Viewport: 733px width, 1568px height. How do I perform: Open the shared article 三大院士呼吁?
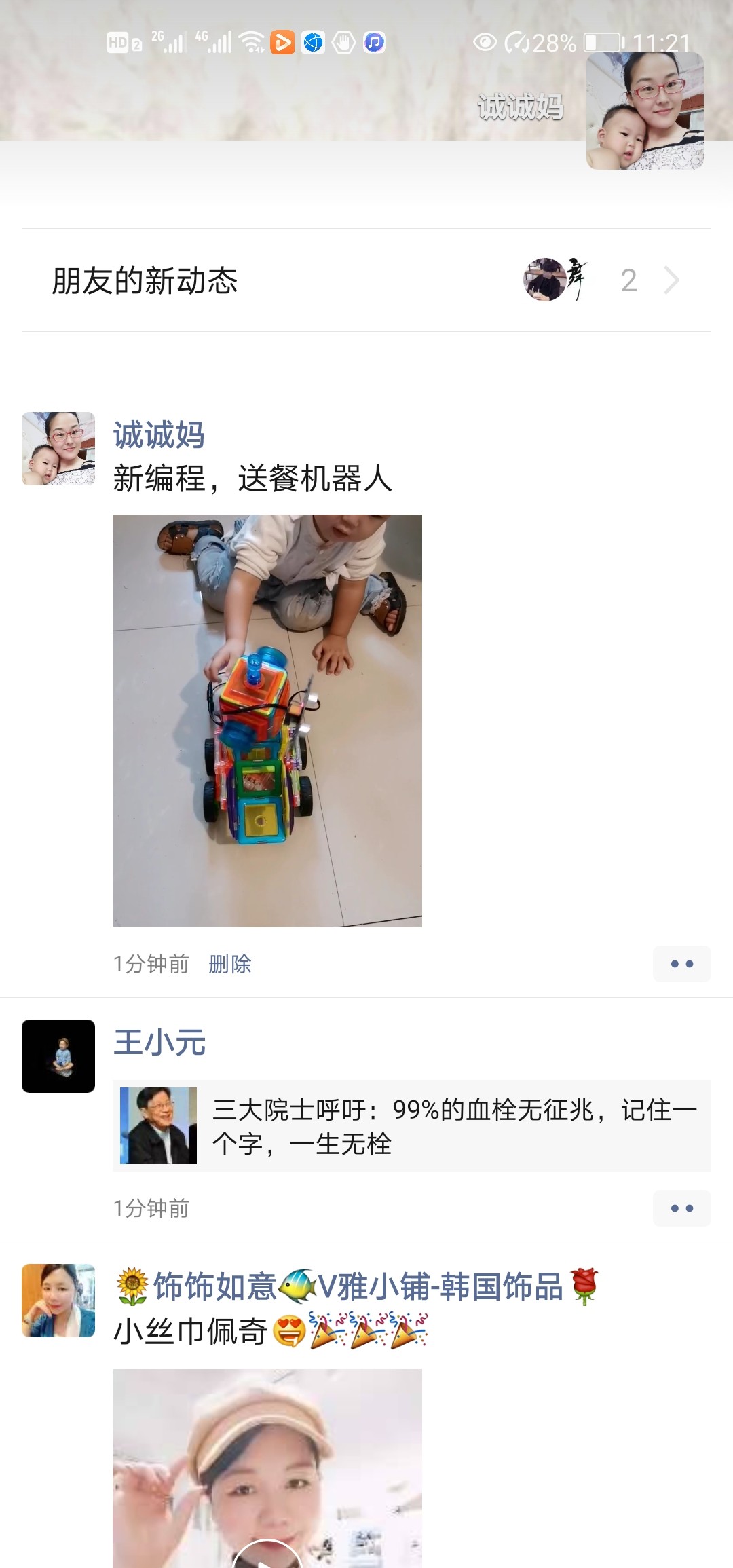click(411, 1126)
